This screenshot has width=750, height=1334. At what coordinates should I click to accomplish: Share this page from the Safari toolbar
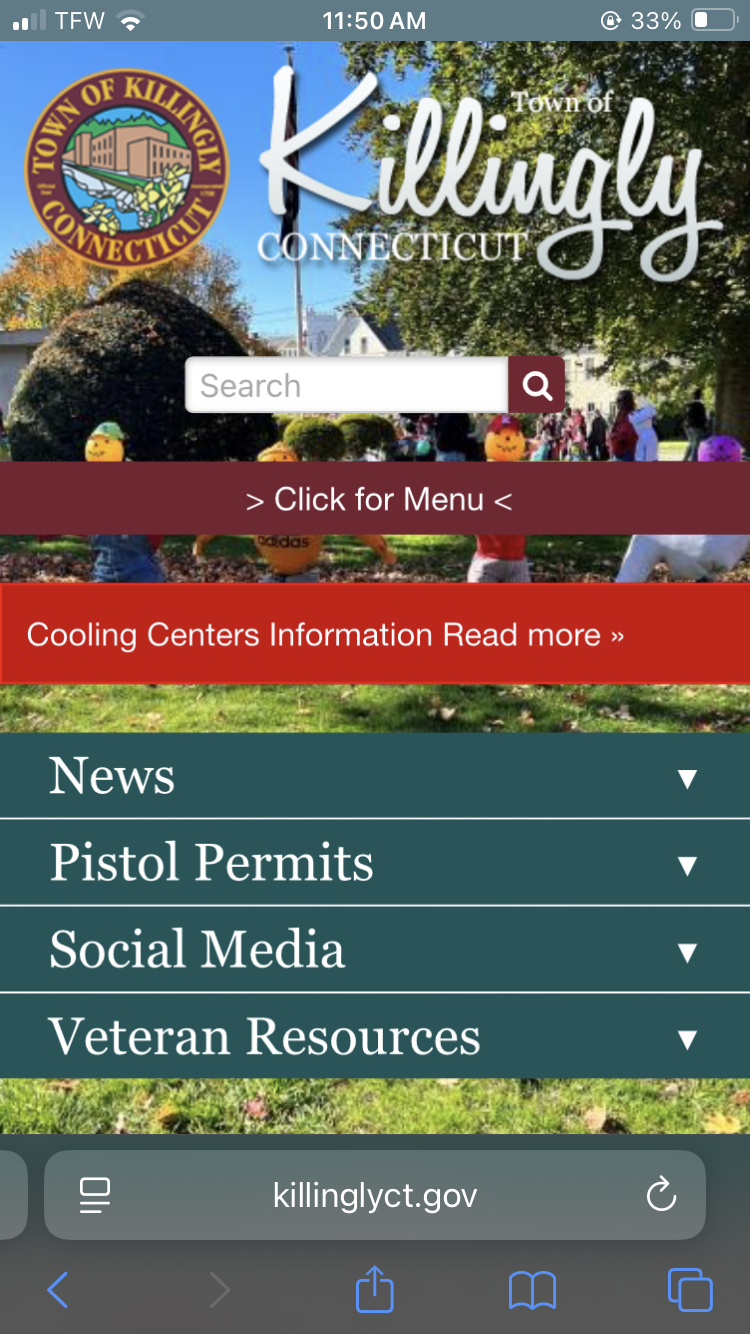pyautogui.click(x=375, y=1289)
